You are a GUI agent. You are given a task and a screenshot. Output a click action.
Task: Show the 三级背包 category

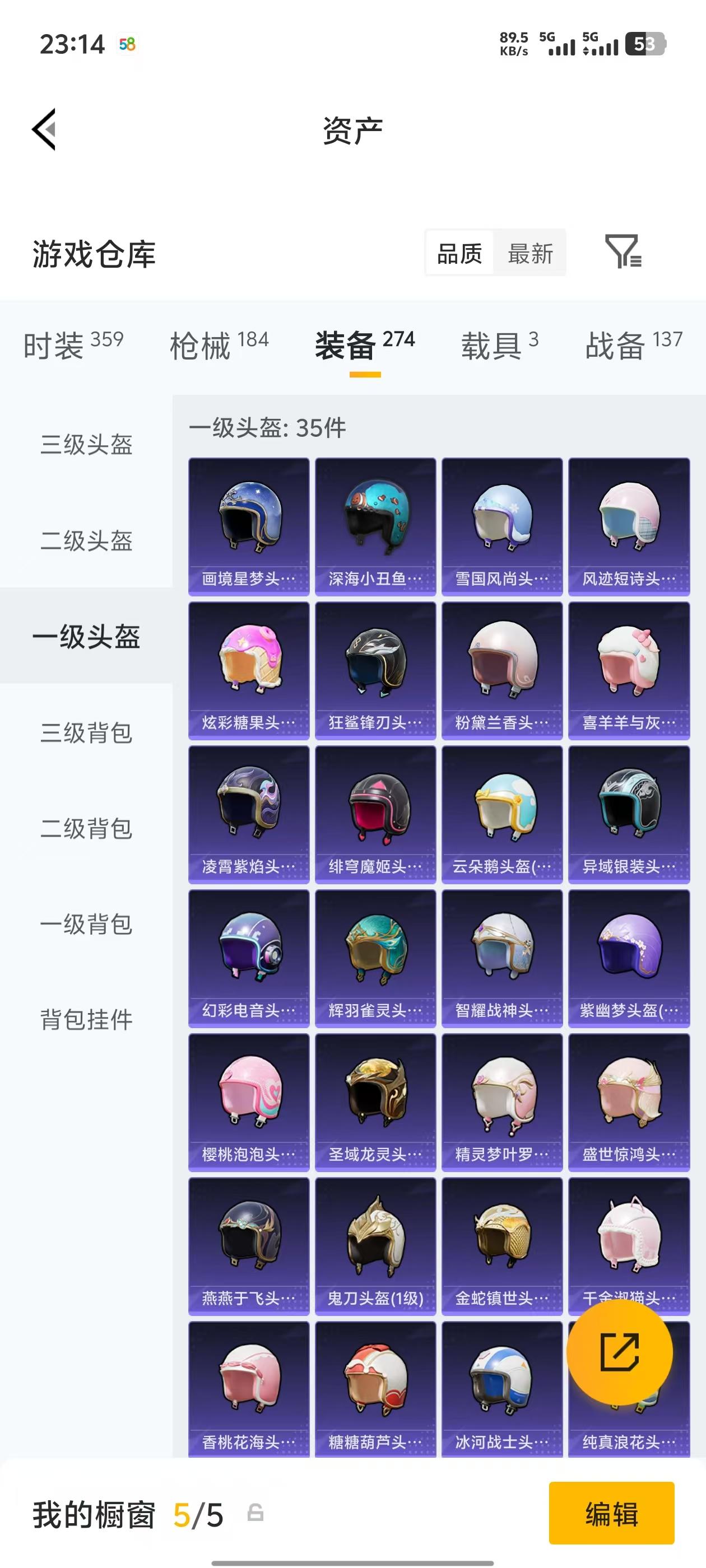click(x=86, y=732)
